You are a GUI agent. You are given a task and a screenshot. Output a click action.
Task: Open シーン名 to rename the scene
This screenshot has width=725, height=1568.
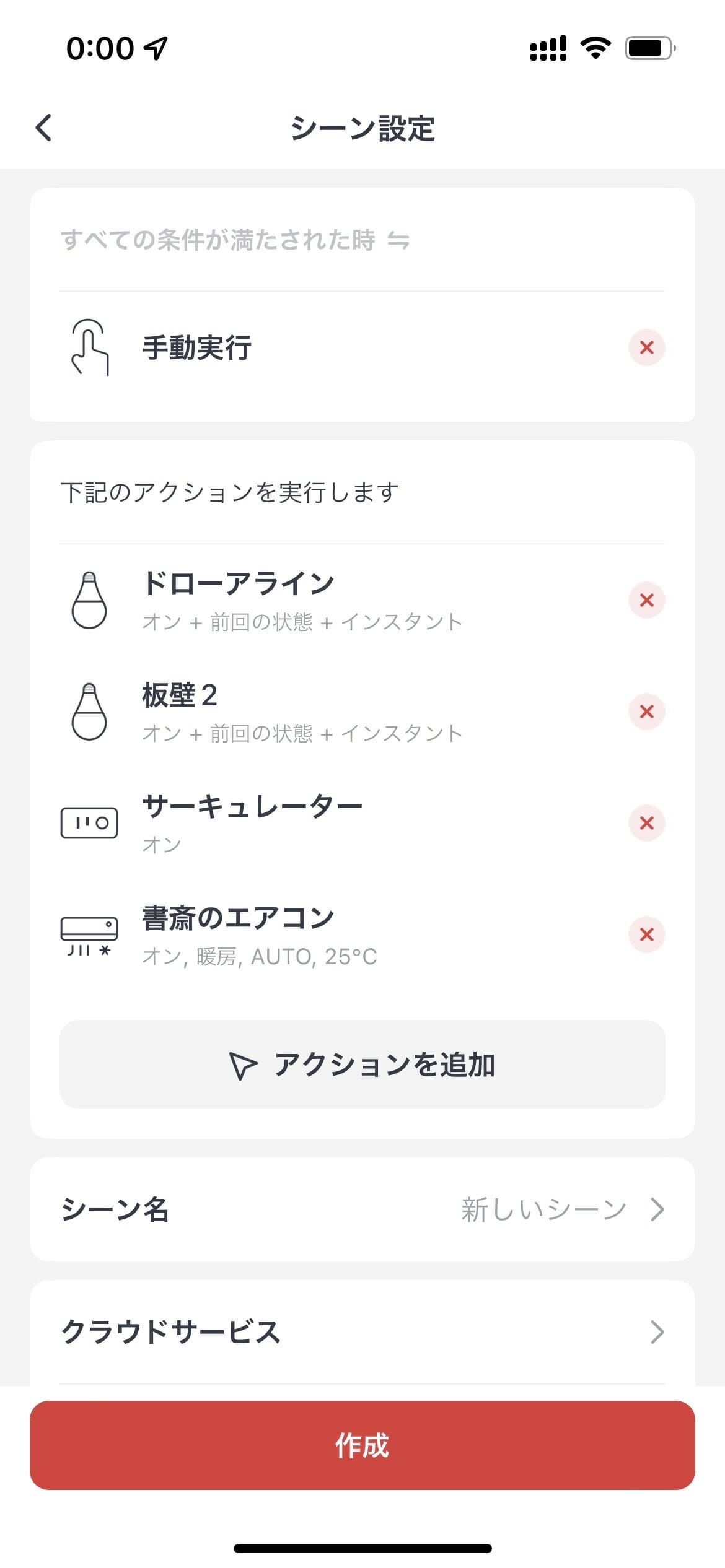pyautogui.click(x=362, y=1209)
